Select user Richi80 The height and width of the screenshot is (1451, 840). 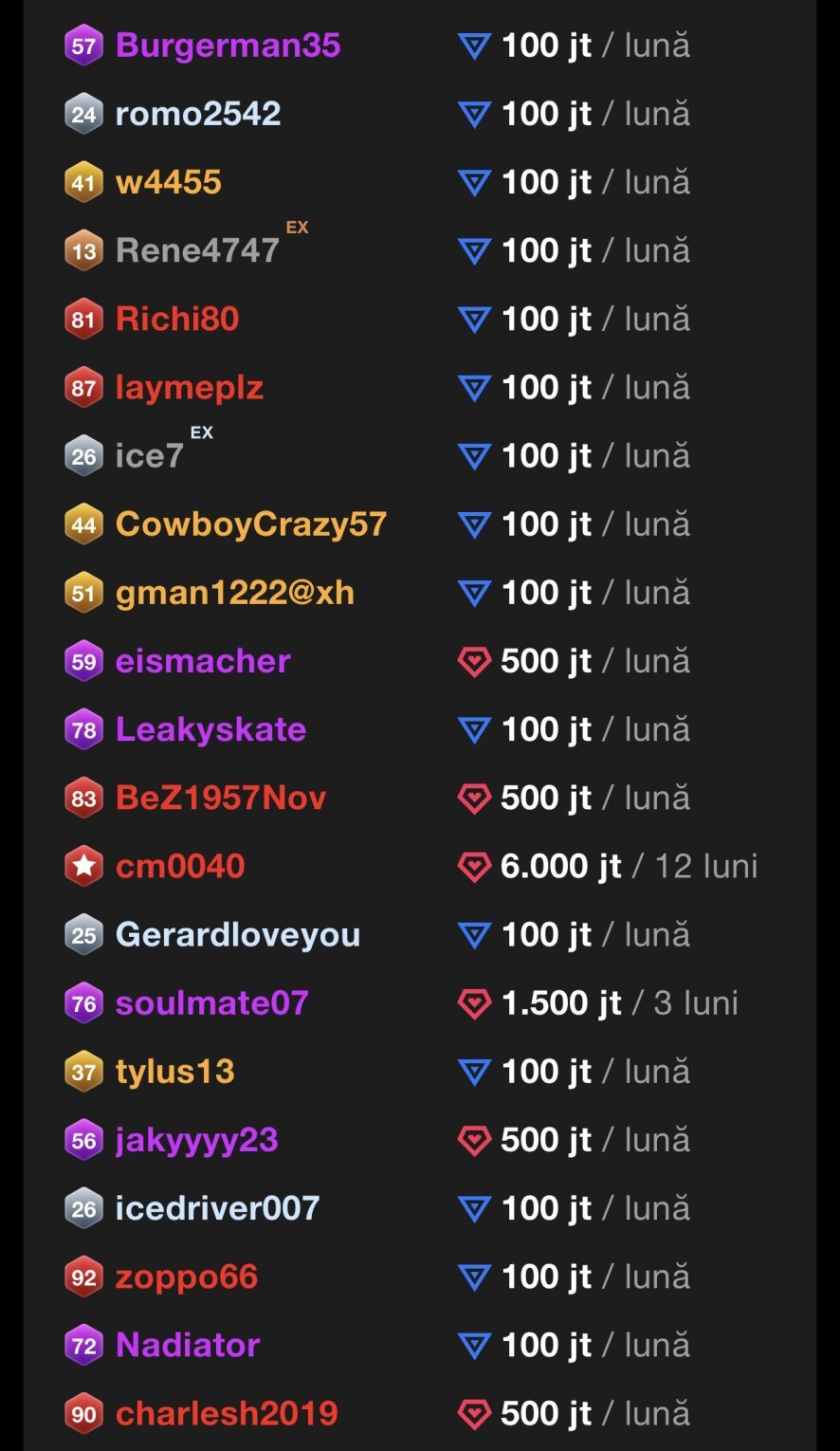point(177,319)
